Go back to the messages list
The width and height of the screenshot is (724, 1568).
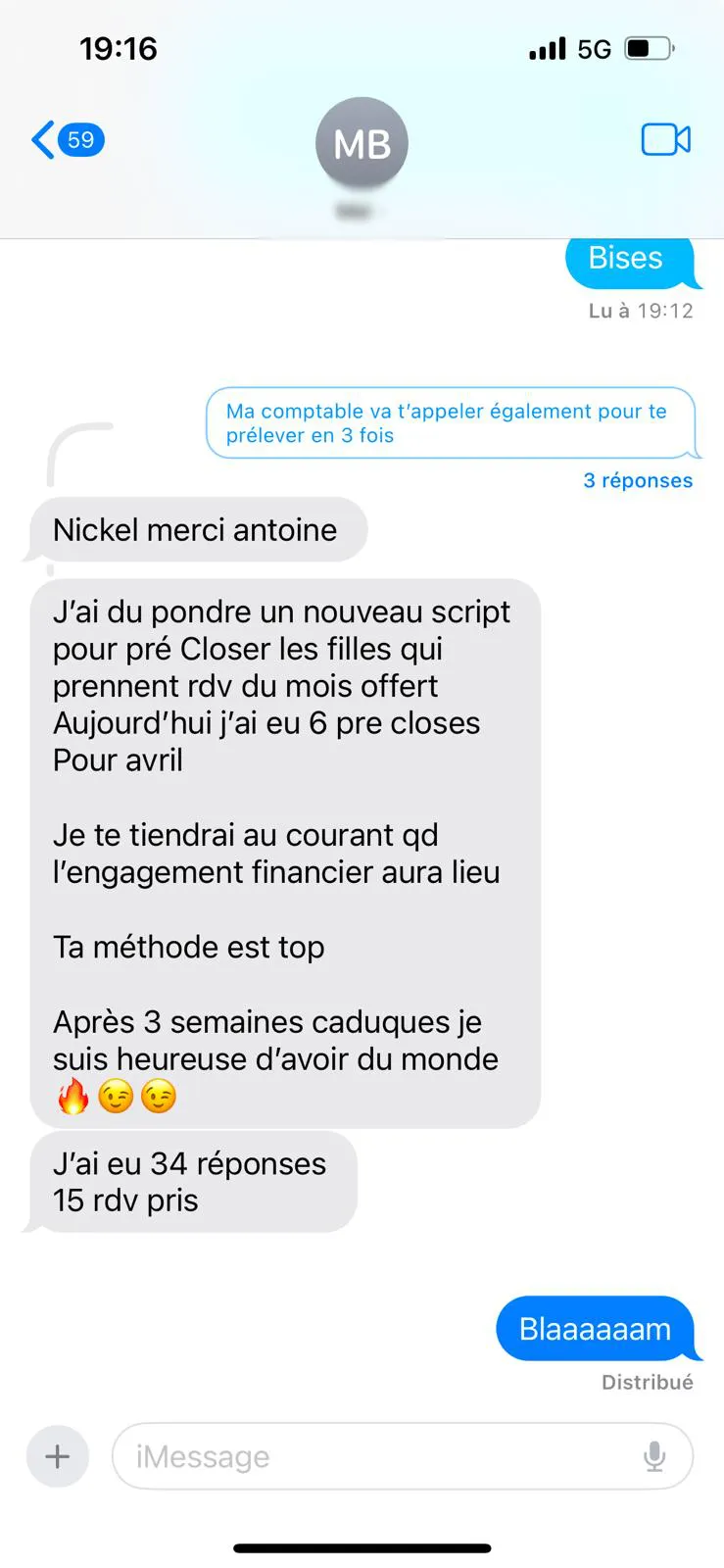pyautogui.click(x=67, y=140)
